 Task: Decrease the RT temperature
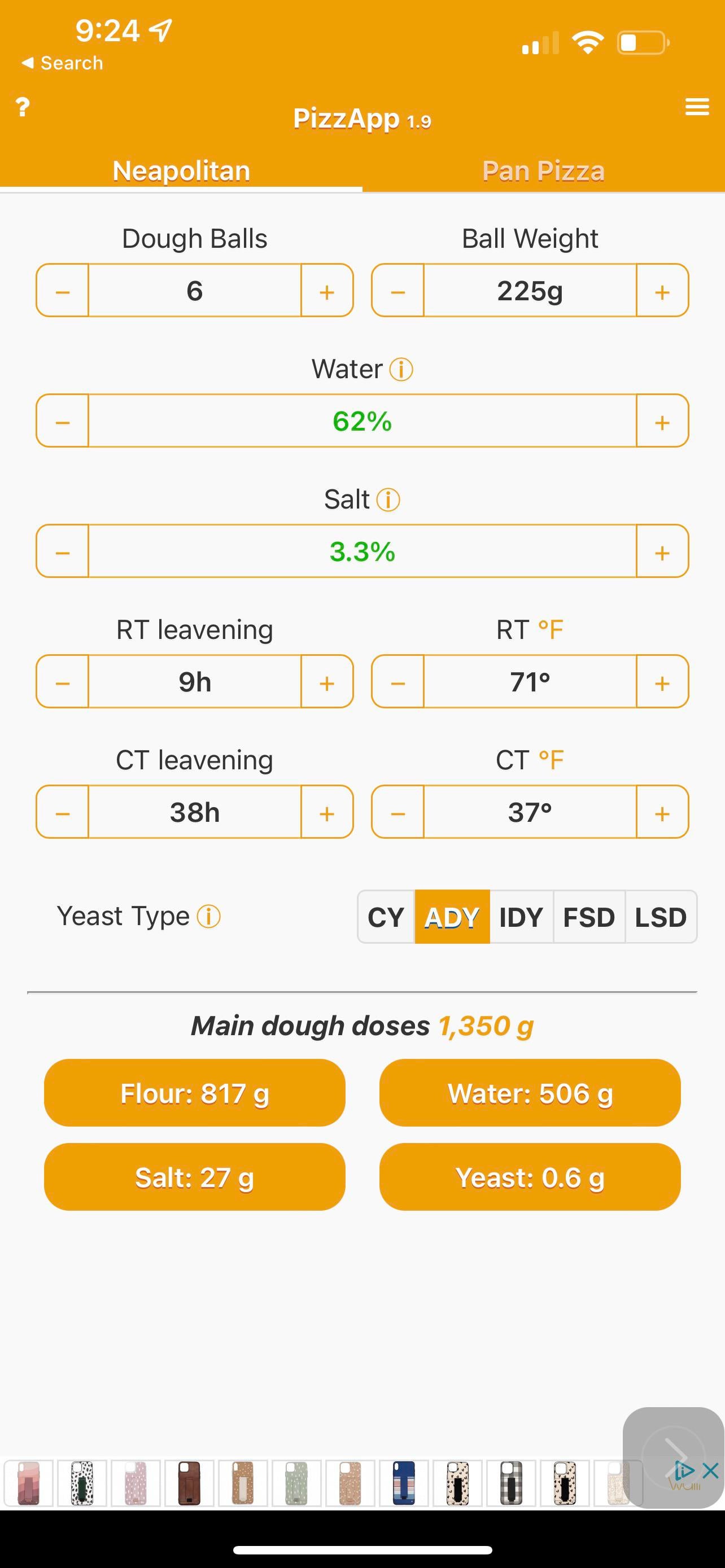click(398, 682)
